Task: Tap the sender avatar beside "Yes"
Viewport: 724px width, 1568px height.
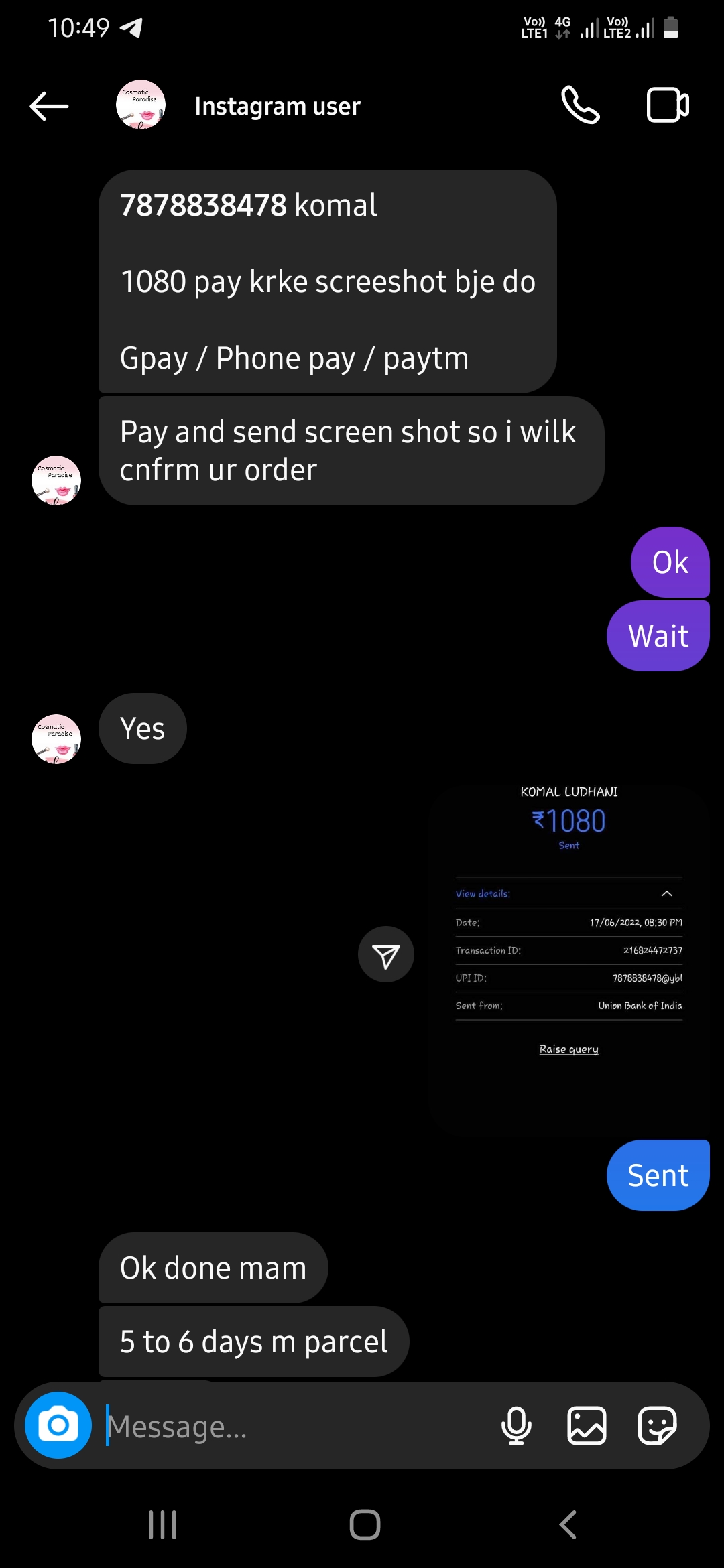Action: pyautogui.click(x=56, y=738)
